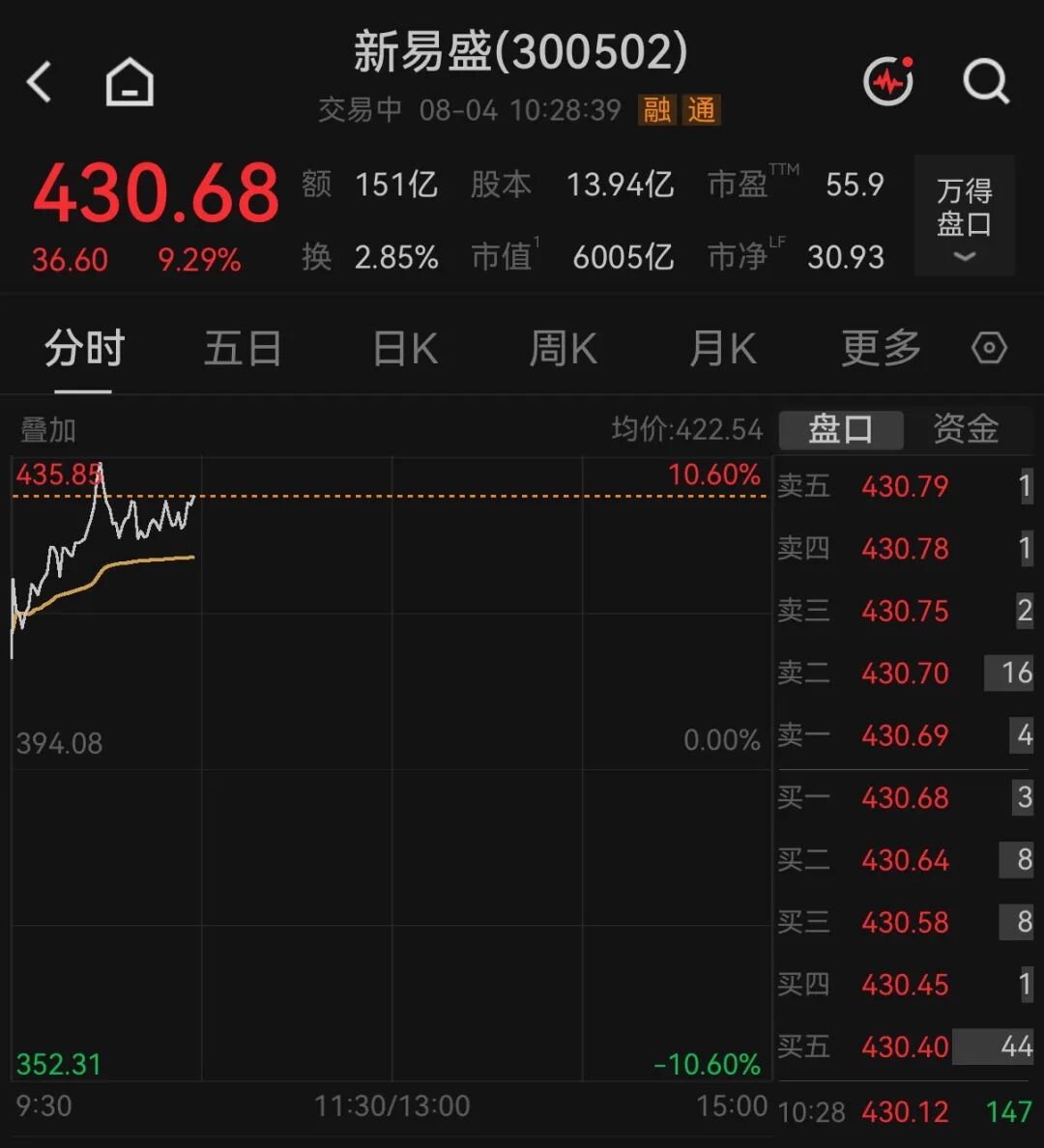Expand the 万得盘口 panel
This screenshot has height=1148, width=1044.
point(964,215)
